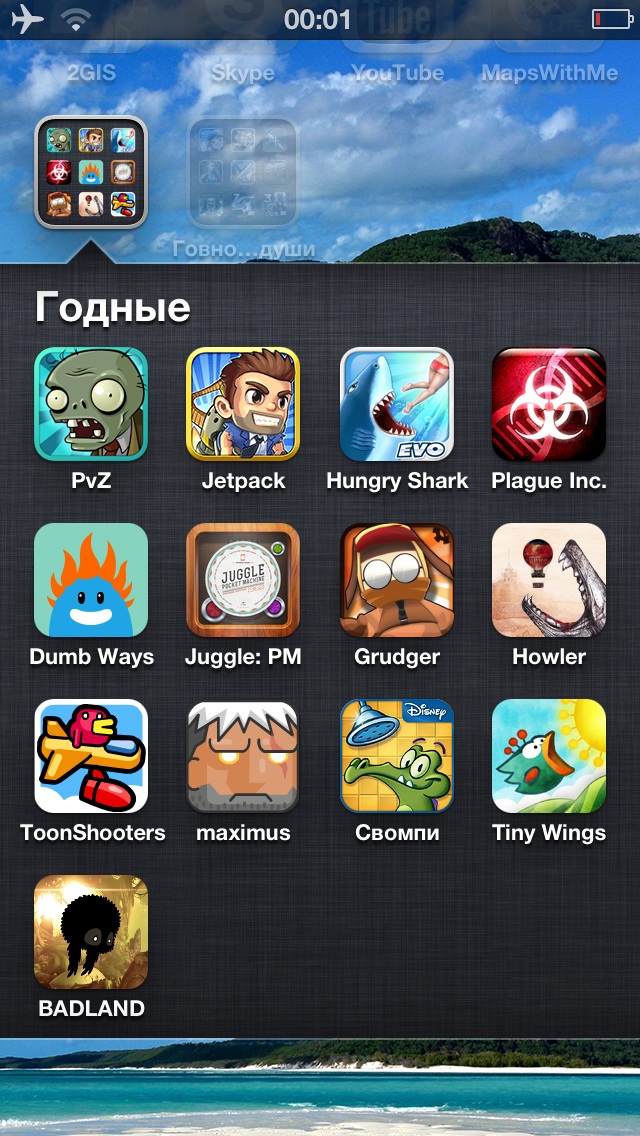Image resolution: width=640 pixels, height=1136 pixels.
Task: Launch the PvZ game
Action: point(91,404)
